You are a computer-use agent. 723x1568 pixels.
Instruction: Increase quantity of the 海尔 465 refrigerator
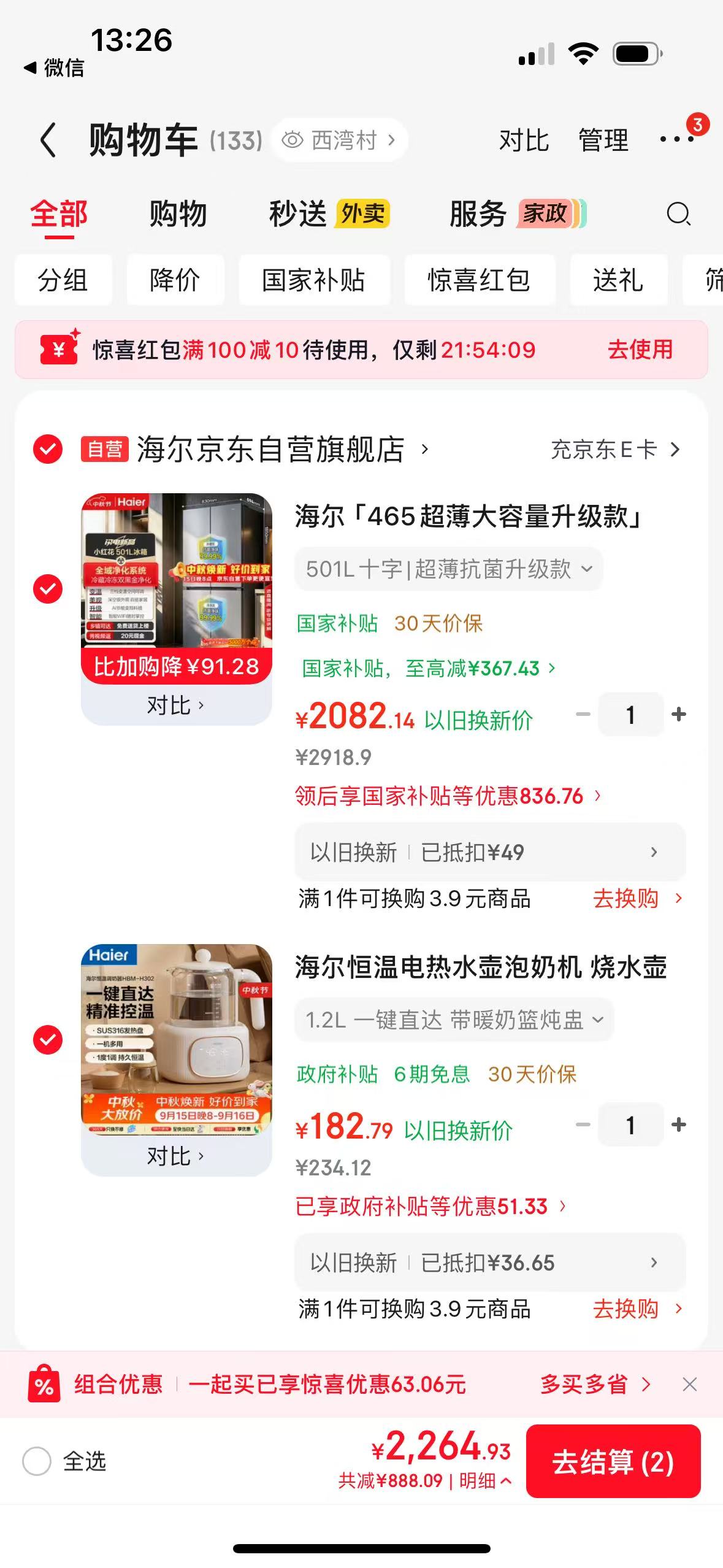(679, 714)
